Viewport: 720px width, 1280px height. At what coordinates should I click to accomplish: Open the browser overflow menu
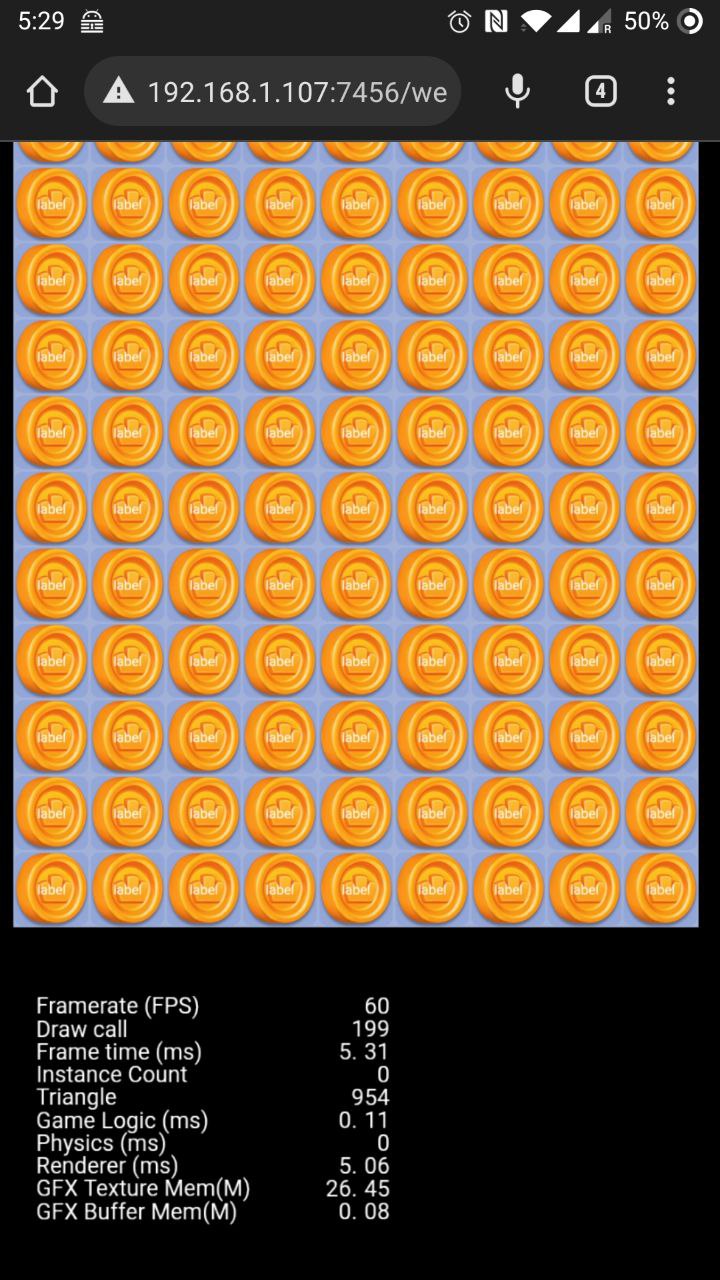click(671, 92)
